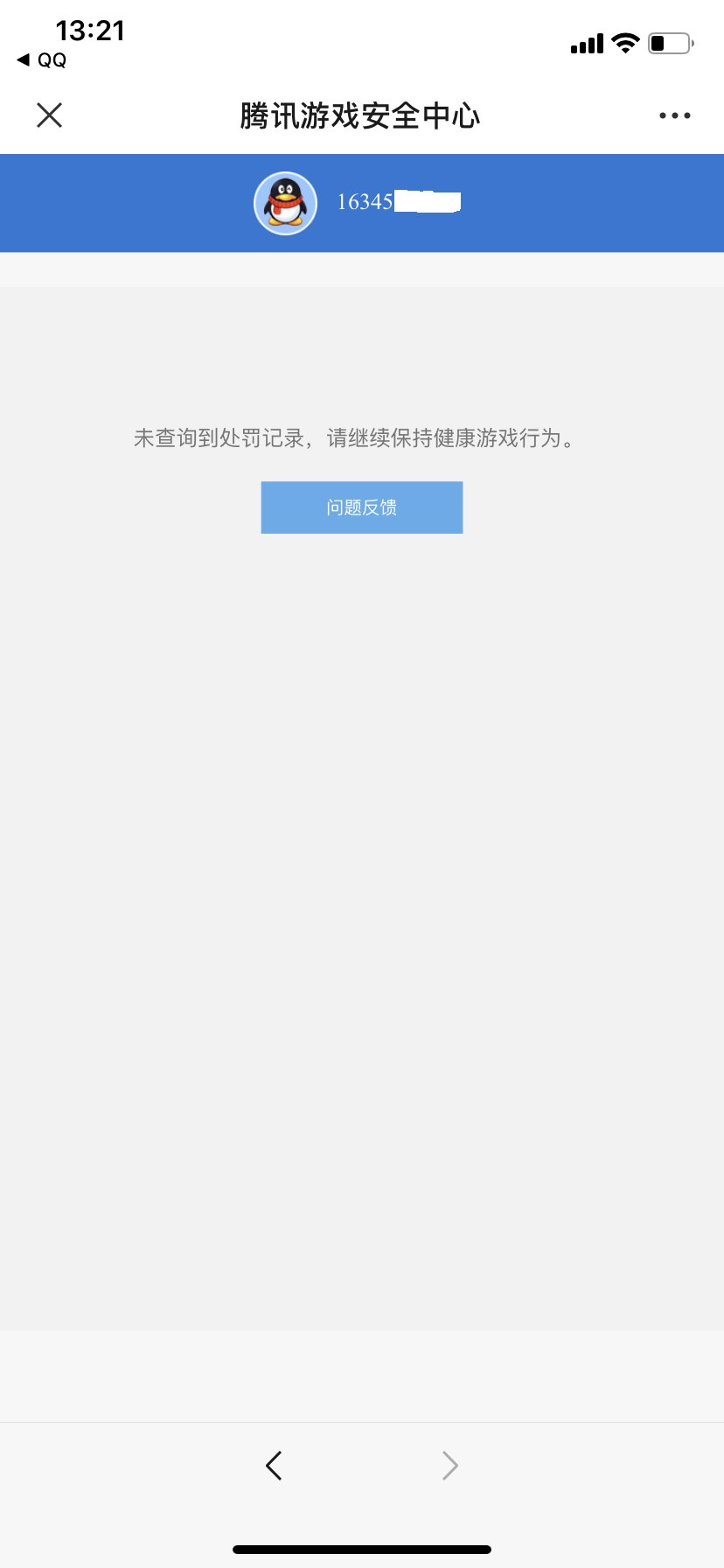Image resolution: width=724 pixels, height=1568 pixels.
Task: Tap the greyed forward navigation arrow
Action: [449, 1465]
